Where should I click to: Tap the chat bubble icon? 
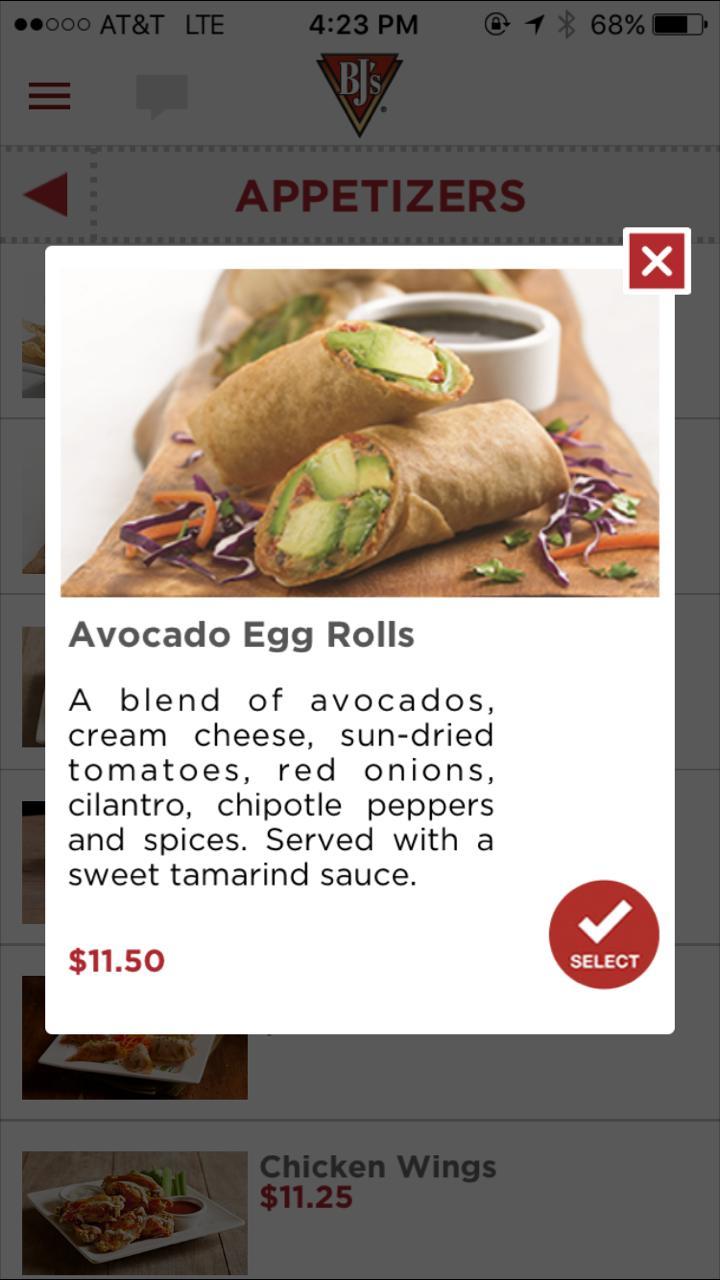tap(160, 96)
